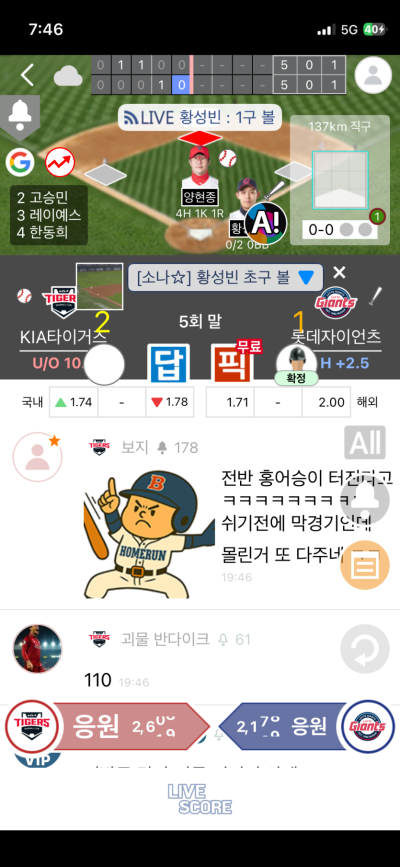400x867 pixels.
Task: Open the small field video thumbnail
Action: (x=100, y=286)
